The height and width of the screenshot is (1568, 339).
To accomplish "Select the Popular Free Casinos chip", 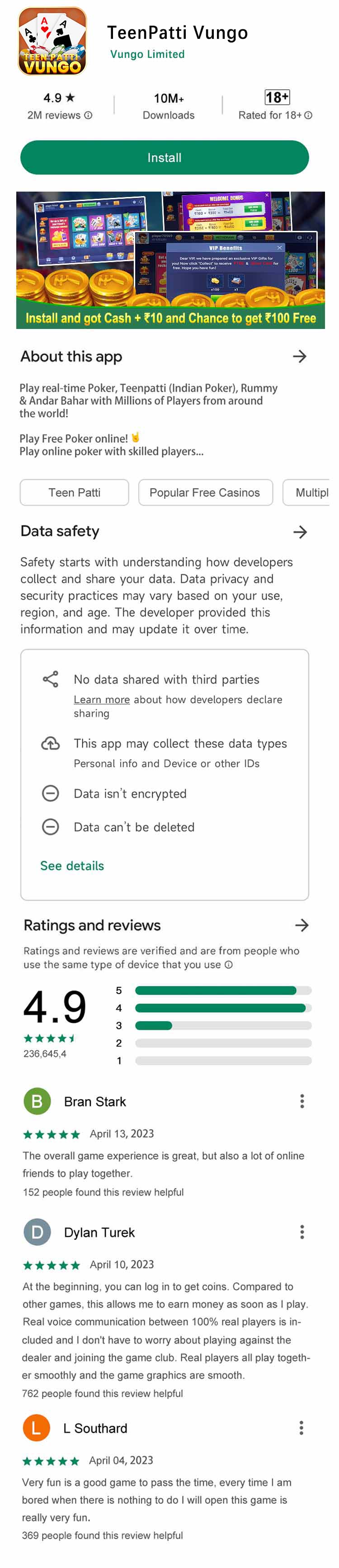I will tap(204, 493).
